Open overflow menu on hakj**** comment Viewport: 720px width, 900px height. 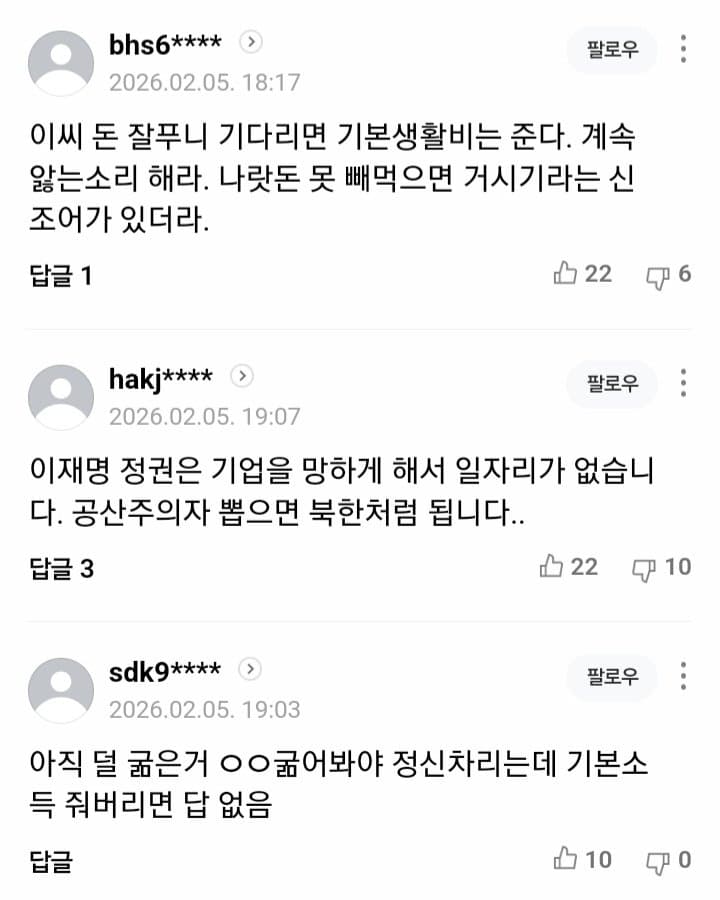click(683, 383)
